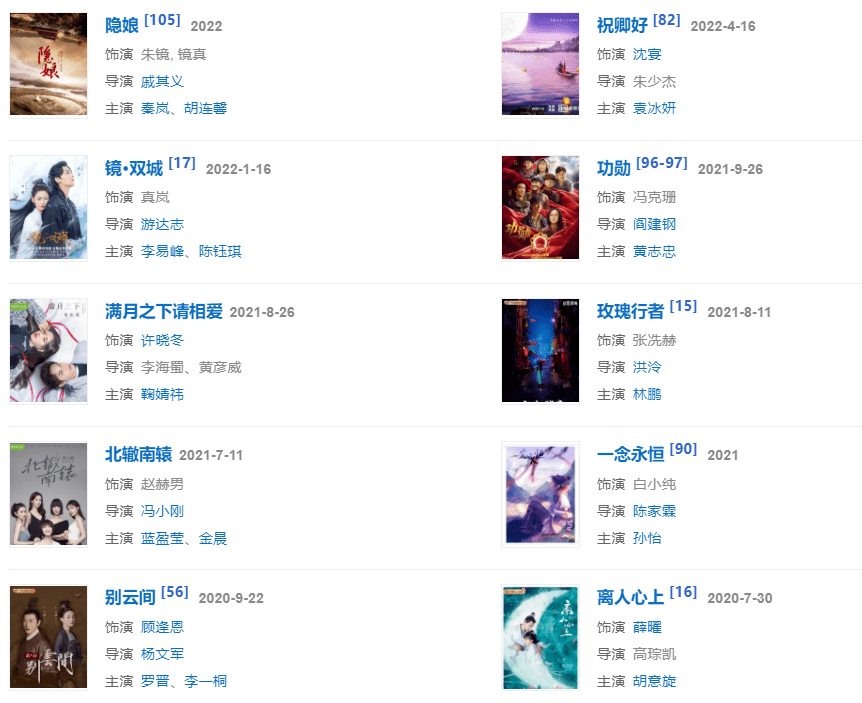Viewport: 862px width, 703px height.
Task: Tap the 祝卿好 poster thumbnail
Action: (540, 64)
